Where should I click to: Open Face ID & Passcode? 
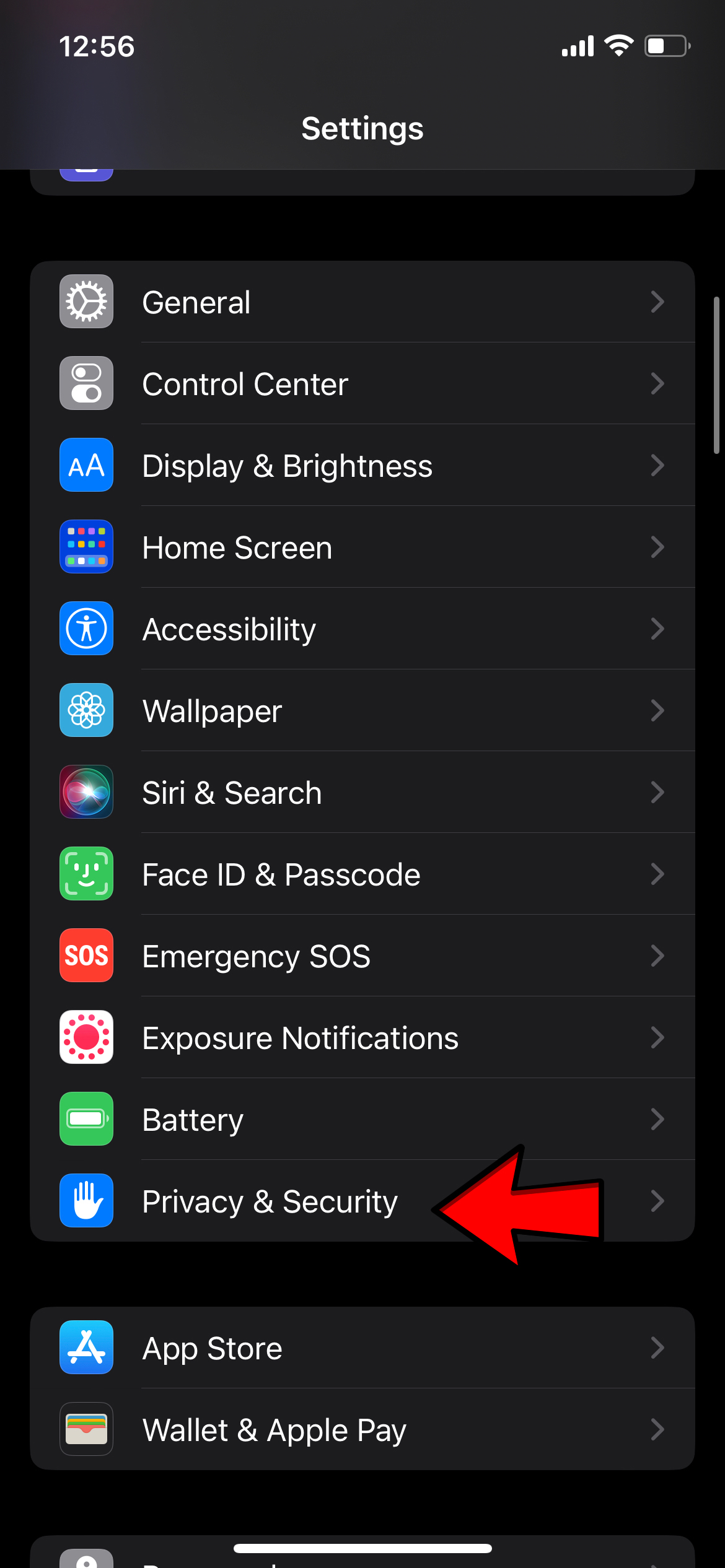pos(362,874)
